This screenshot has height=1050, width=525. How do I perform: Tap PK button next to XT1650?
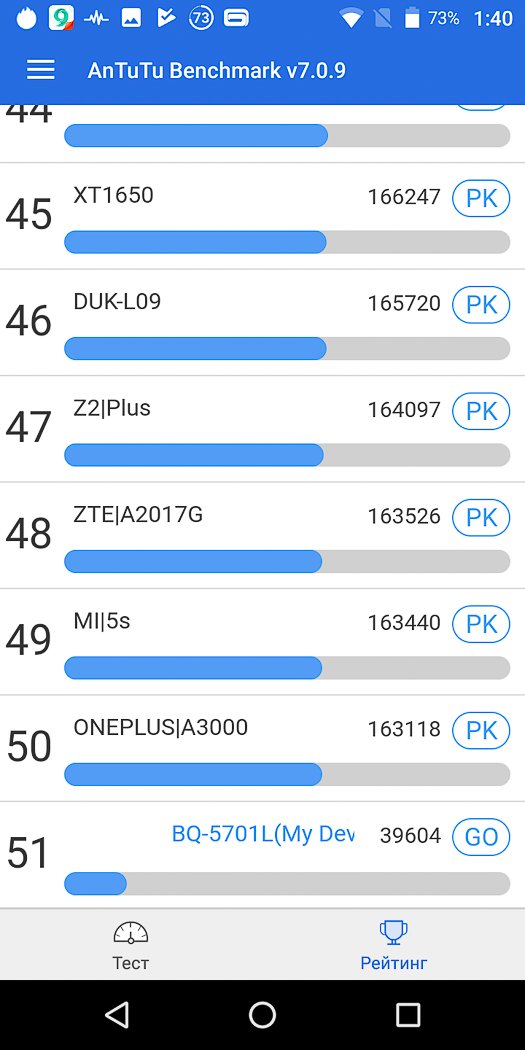coord(481,198)
